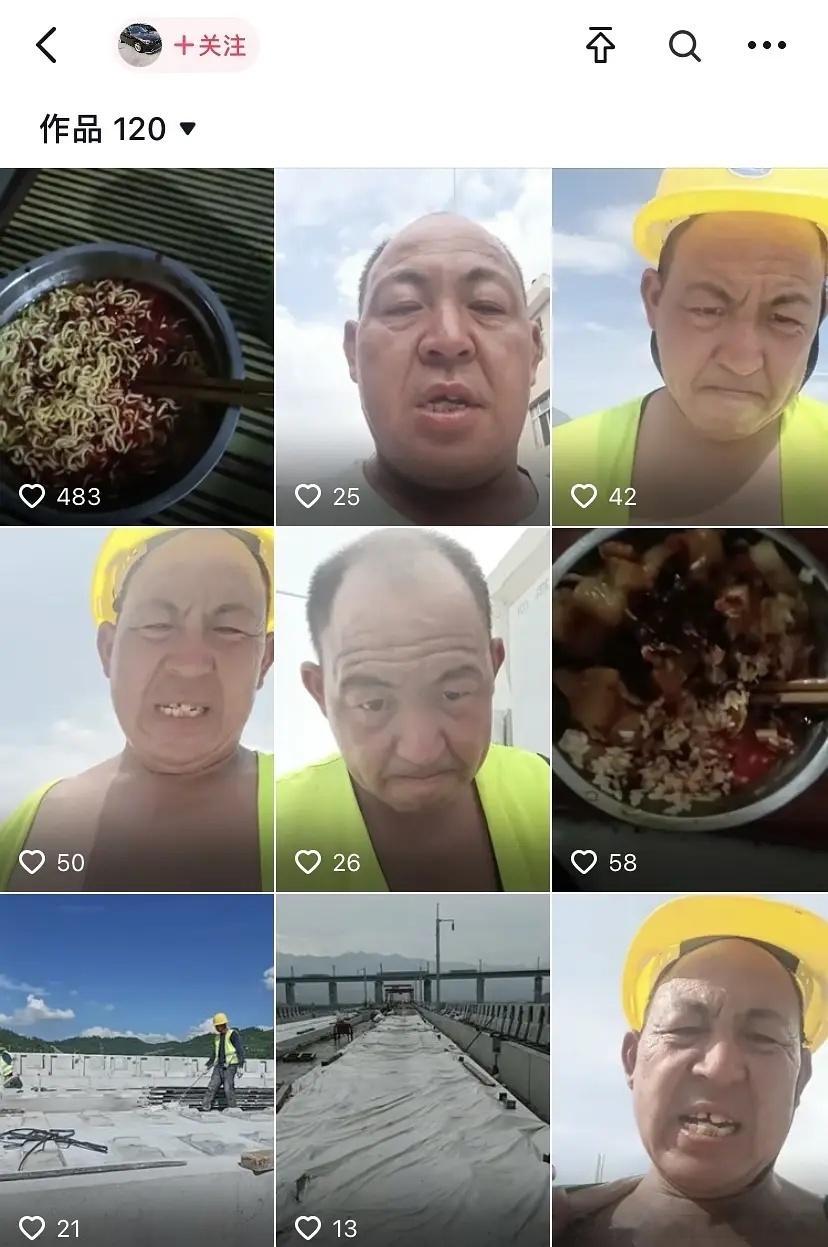
Task: Open the video with 25 likes
Action: pos(413,347)
